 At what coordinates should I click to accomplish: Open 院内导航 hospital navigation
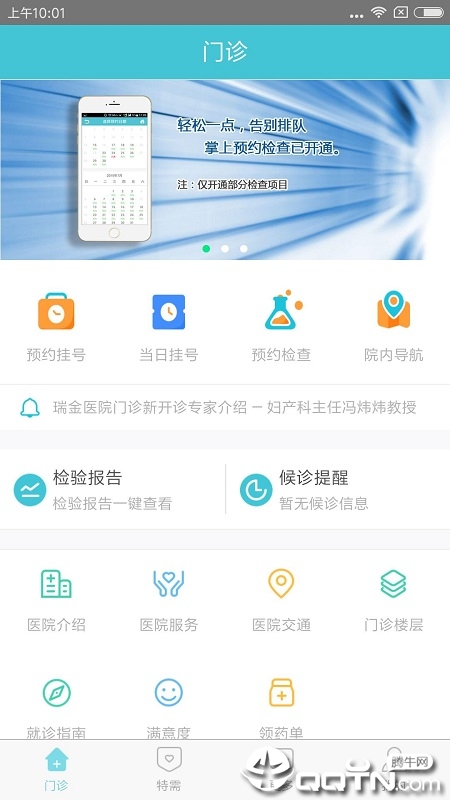393,326
